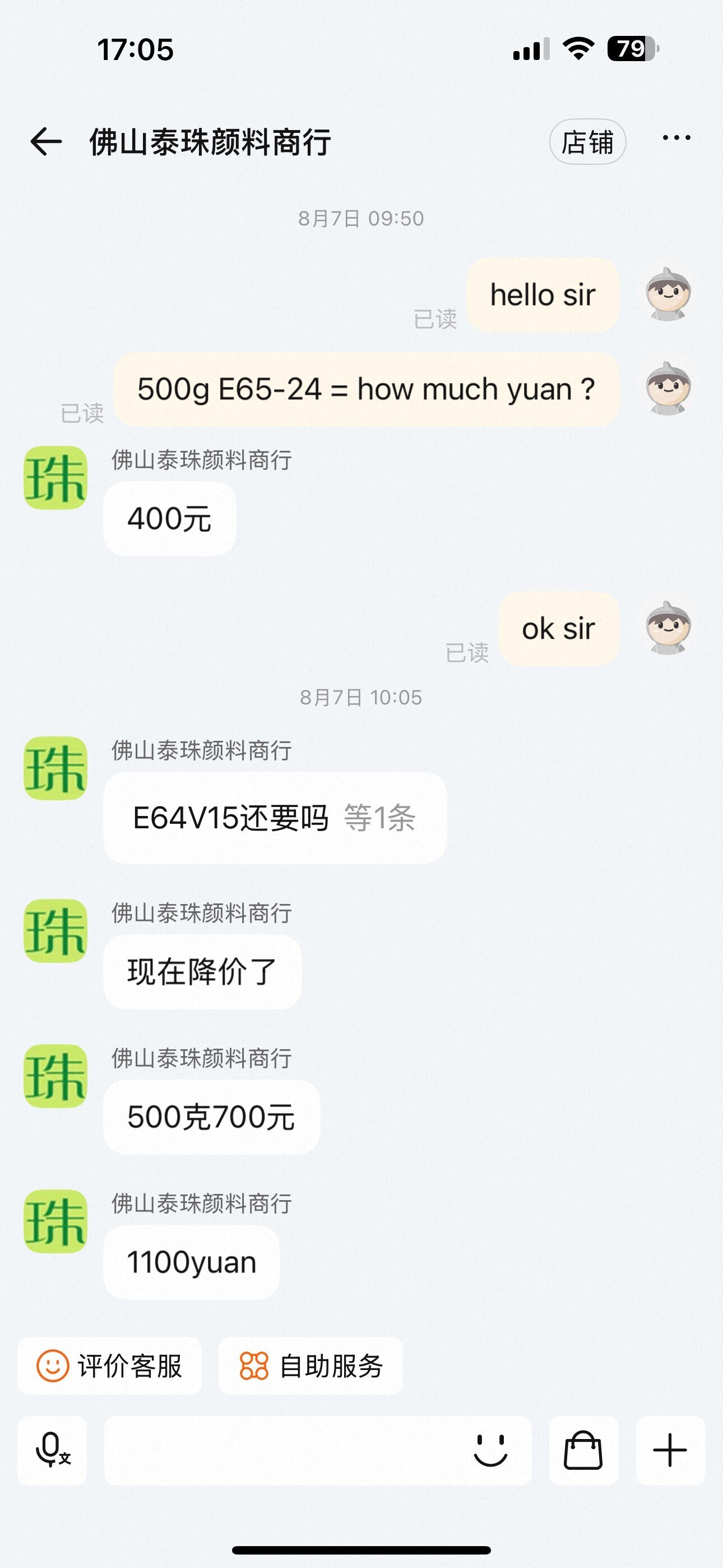723x1568 pixels.
Task: Open 自助服务 self-service chip
Action: point(310,1366)
